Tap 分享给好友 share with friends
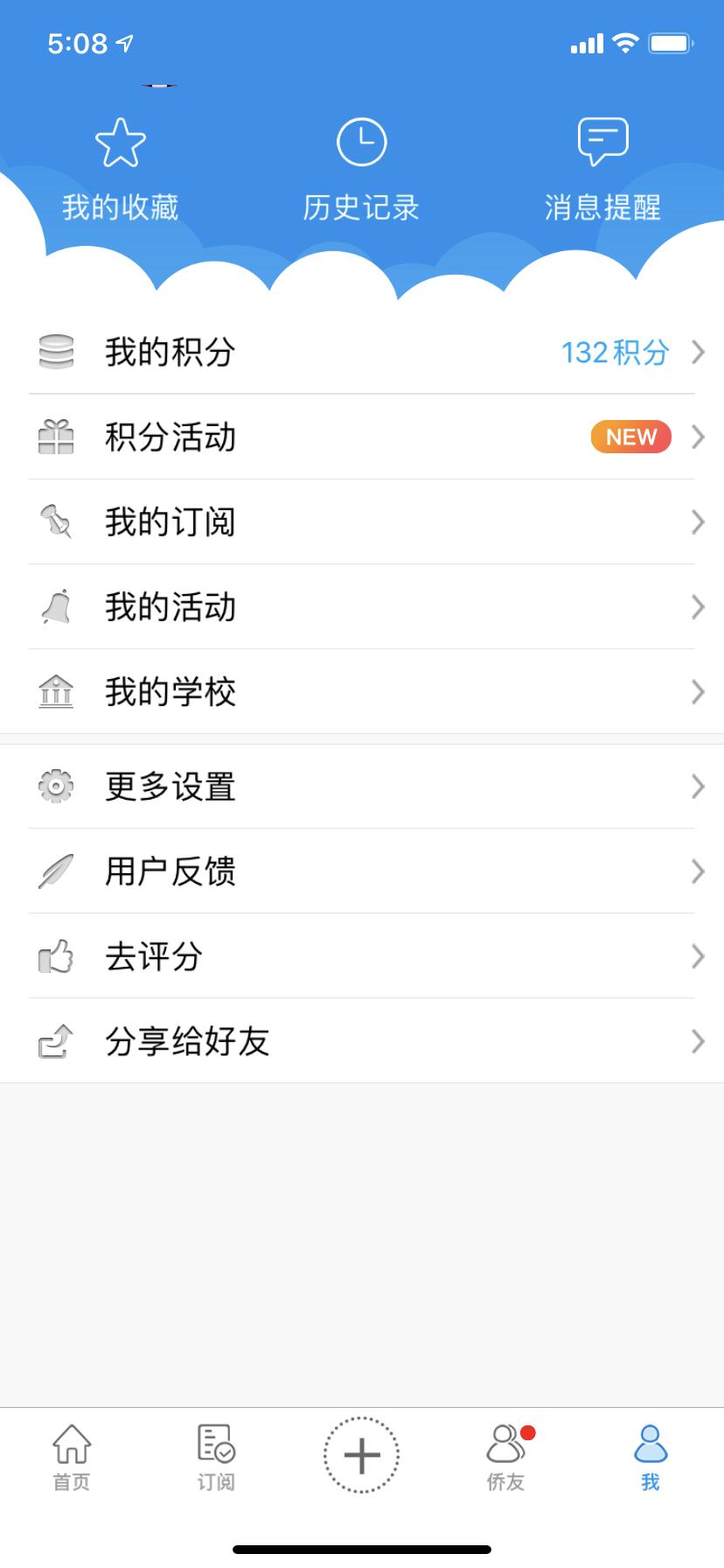This screenshot has height=1568, width=724. [362, 1041]
